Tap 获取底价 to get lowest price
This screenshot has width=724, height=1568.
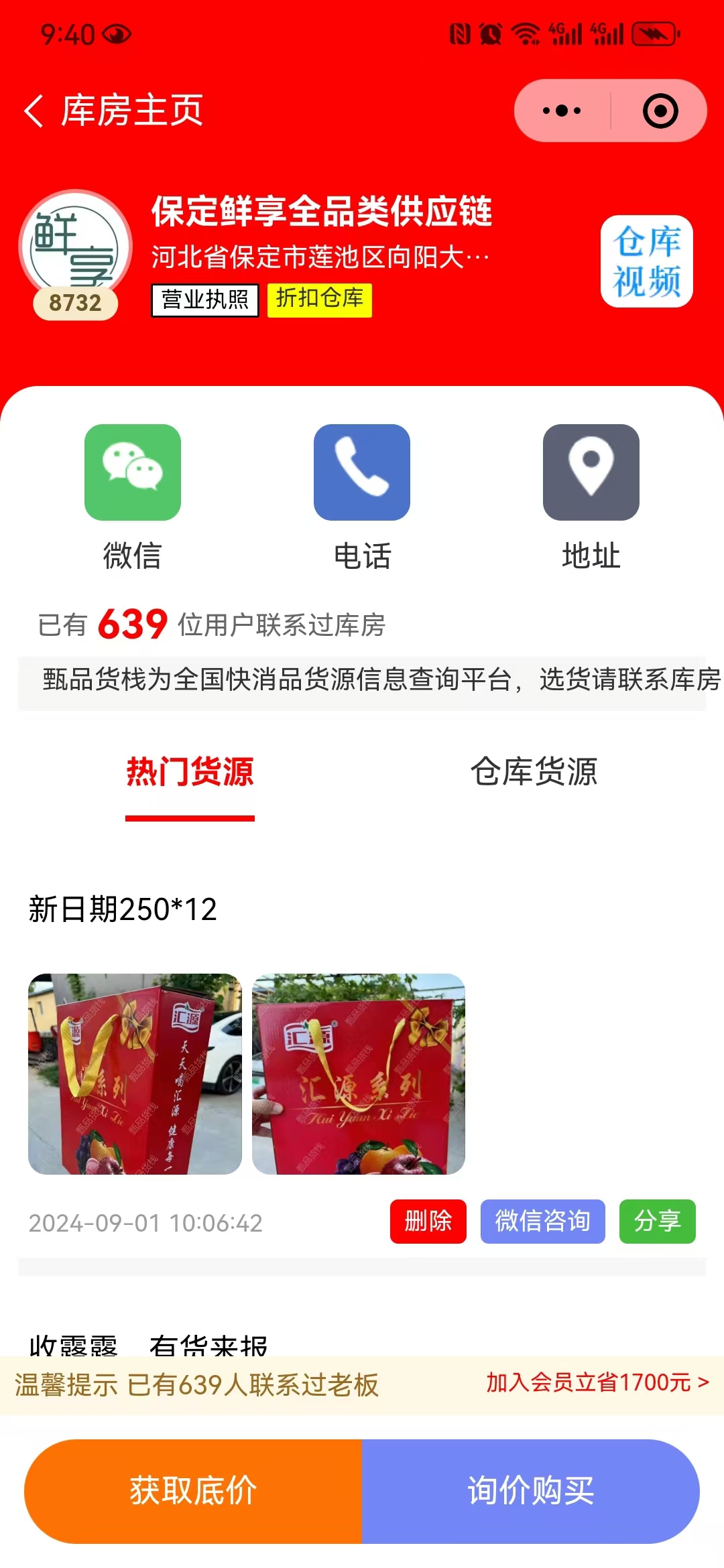[x=193, y=1491]
